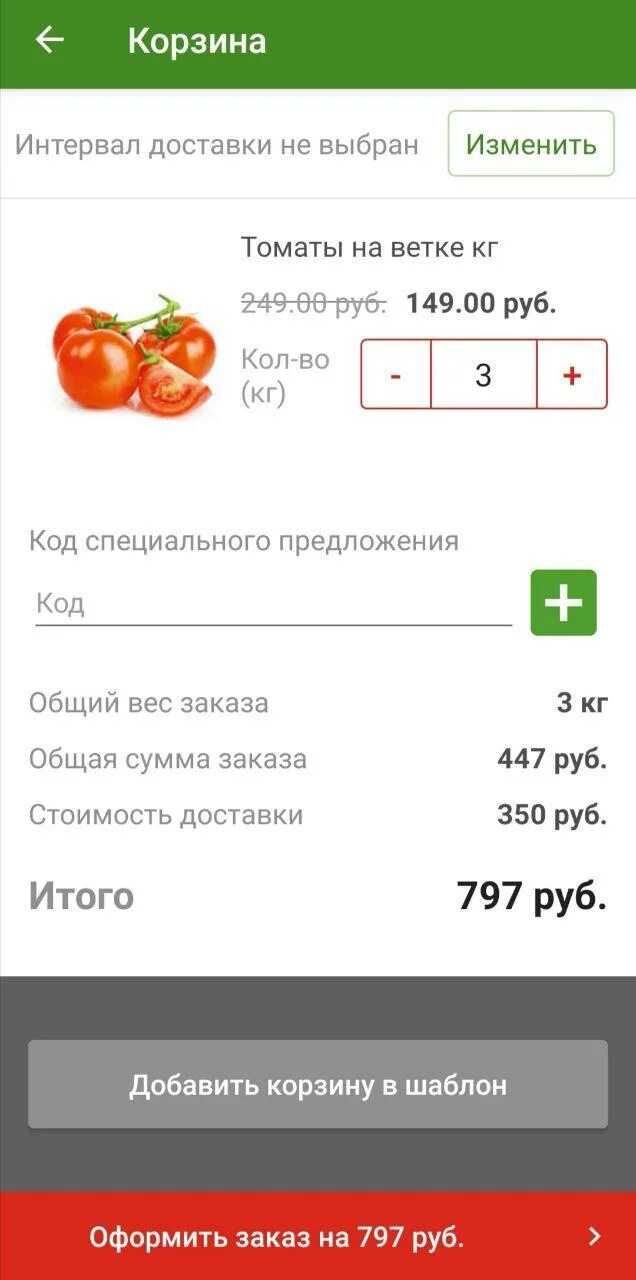Image resolution: width=636 pixels, height=1280 pixels.
Task: Tap the quantity value field showing 3
Action: tap(483, 375)
